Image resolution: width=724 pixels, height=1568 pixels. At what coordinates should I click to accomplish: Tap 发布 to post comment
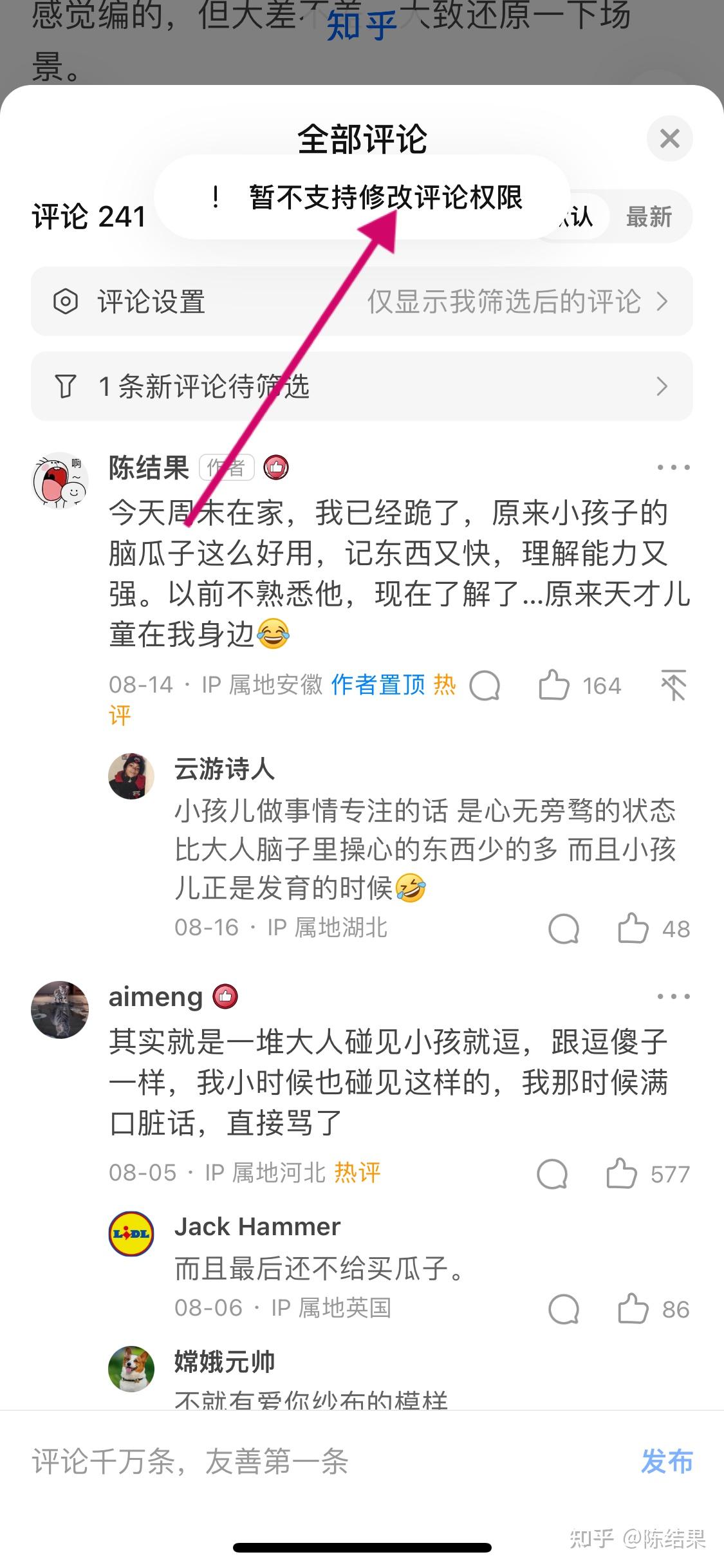[667, 1461]
